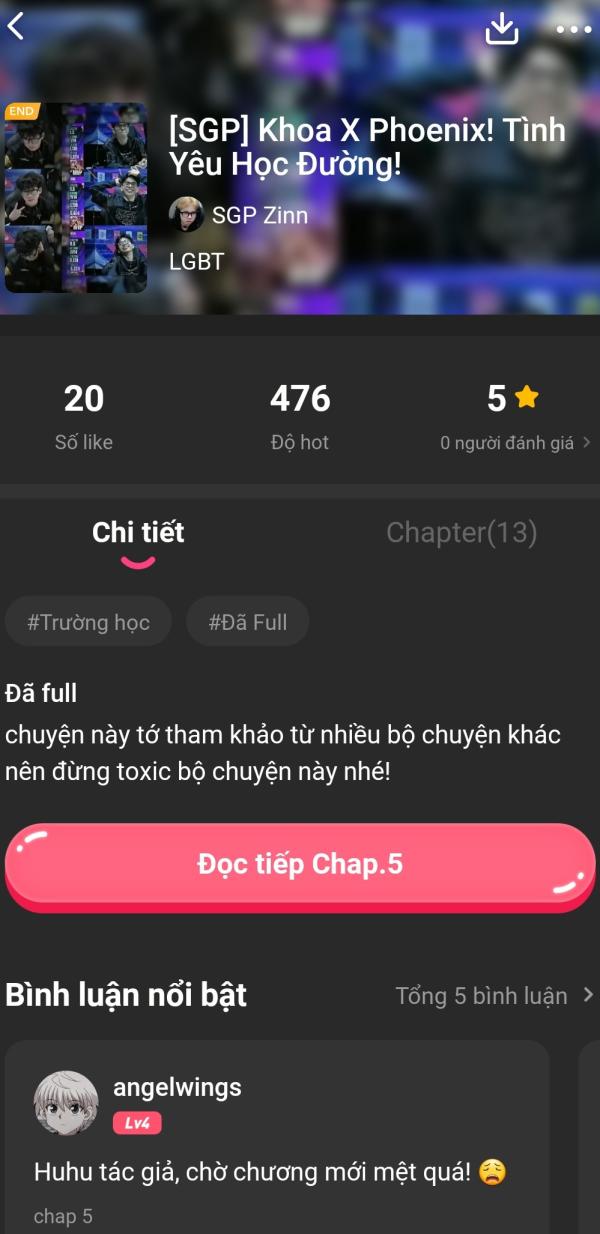The height and width of the screenshot is (1234, 600).
Task: Download the story via the download icon
Action: (x=502, y=29)
